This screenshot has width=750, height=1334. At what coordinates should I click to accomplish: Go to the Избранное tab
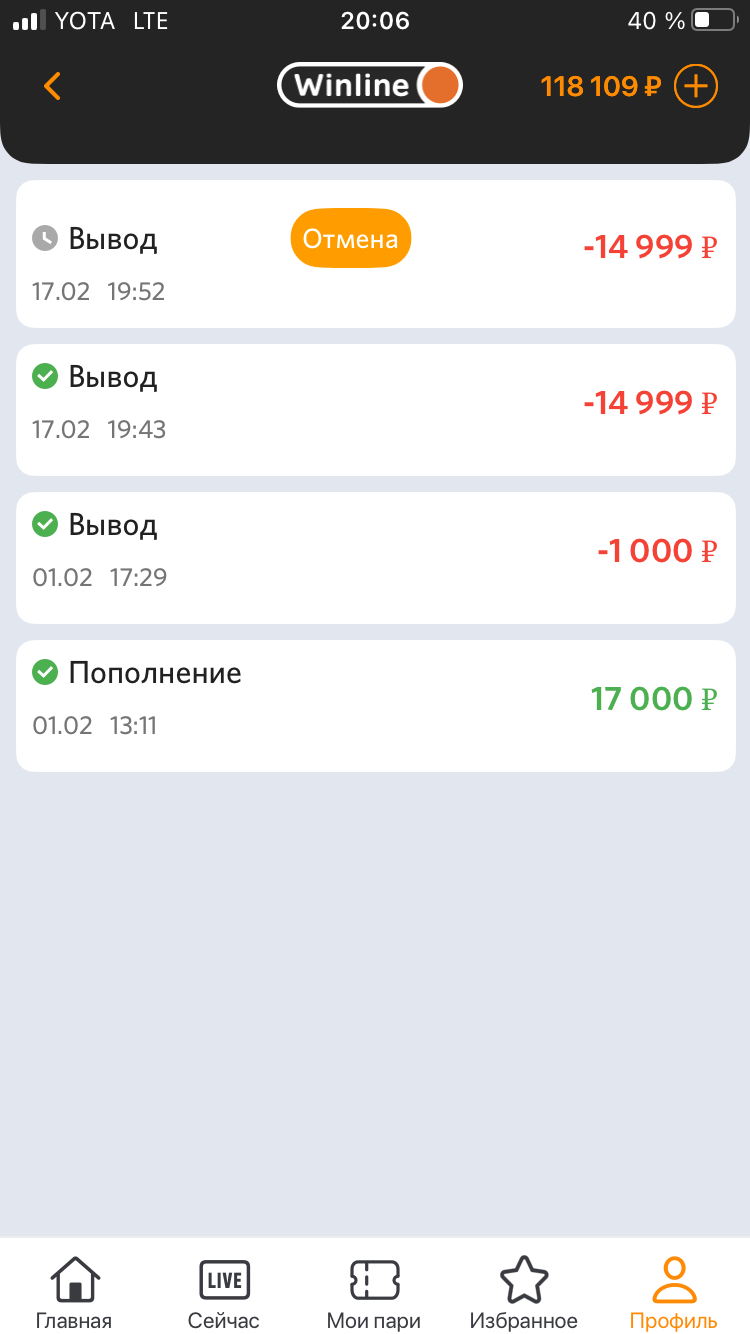524,1293
